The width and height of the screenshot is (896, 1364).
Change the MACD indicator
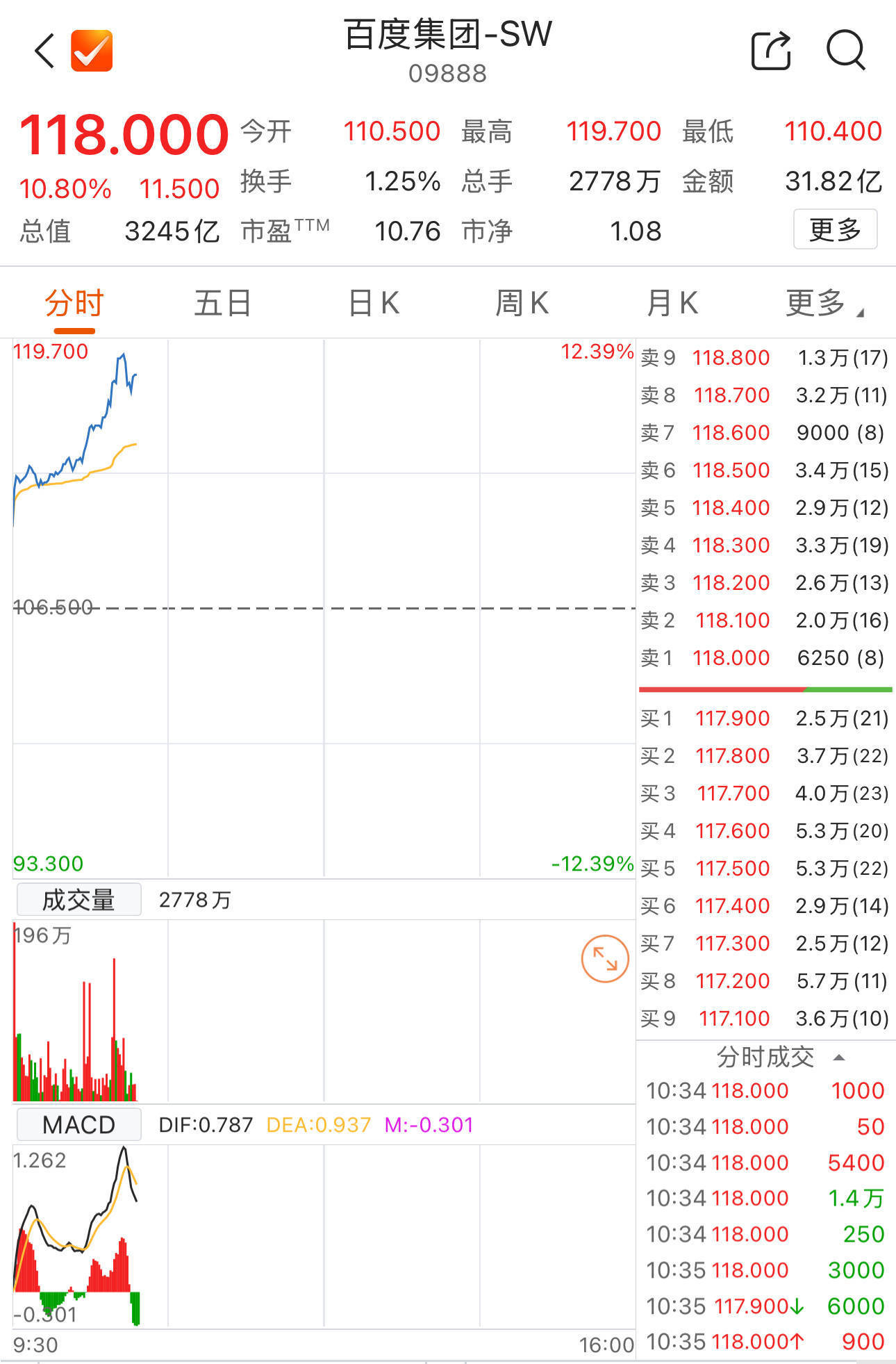coord(78,1124)
